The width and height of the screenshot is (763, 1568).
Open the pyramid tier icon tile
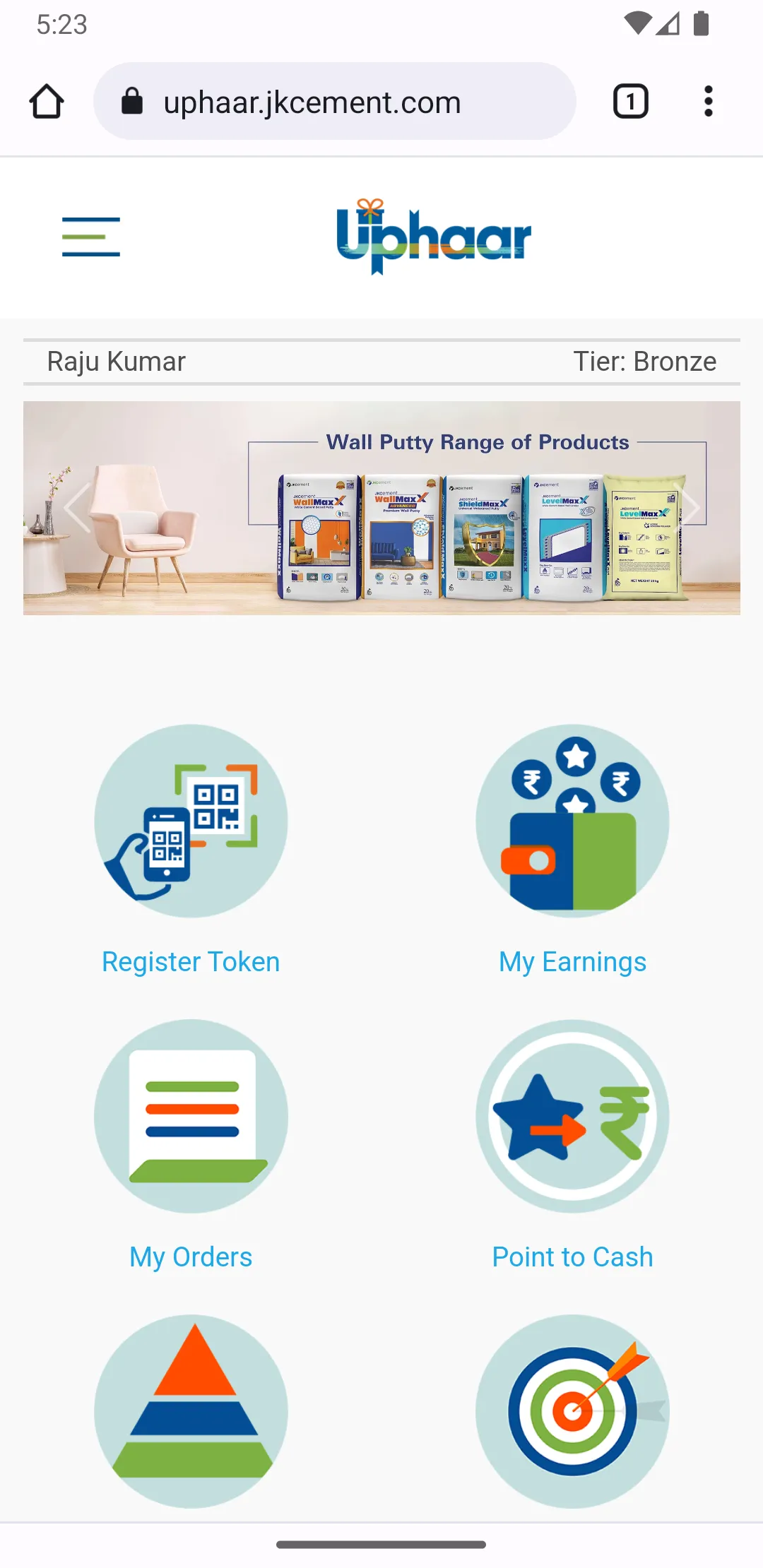coord(191,1411)
